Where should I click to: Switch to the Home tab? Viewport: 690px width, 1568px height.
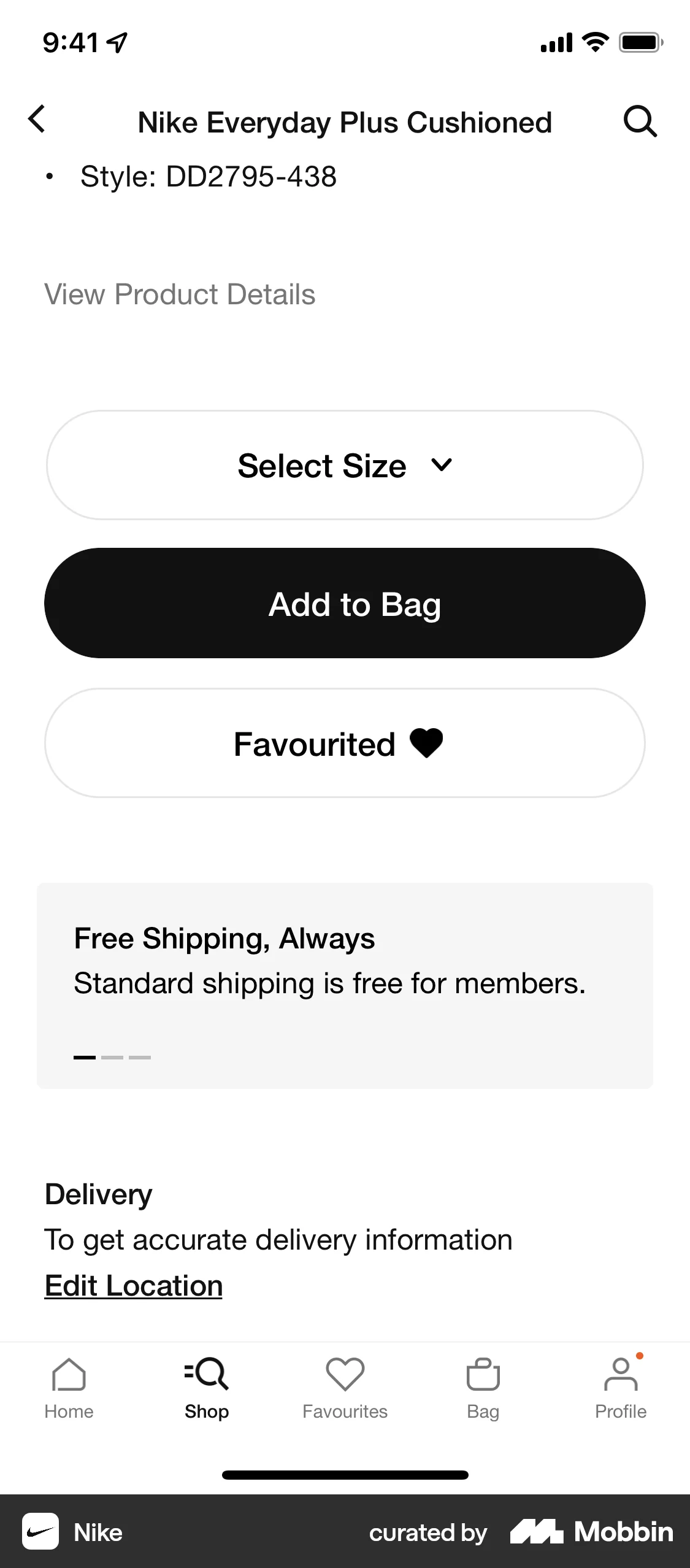pyautogui.click(x=69, y=1375)
